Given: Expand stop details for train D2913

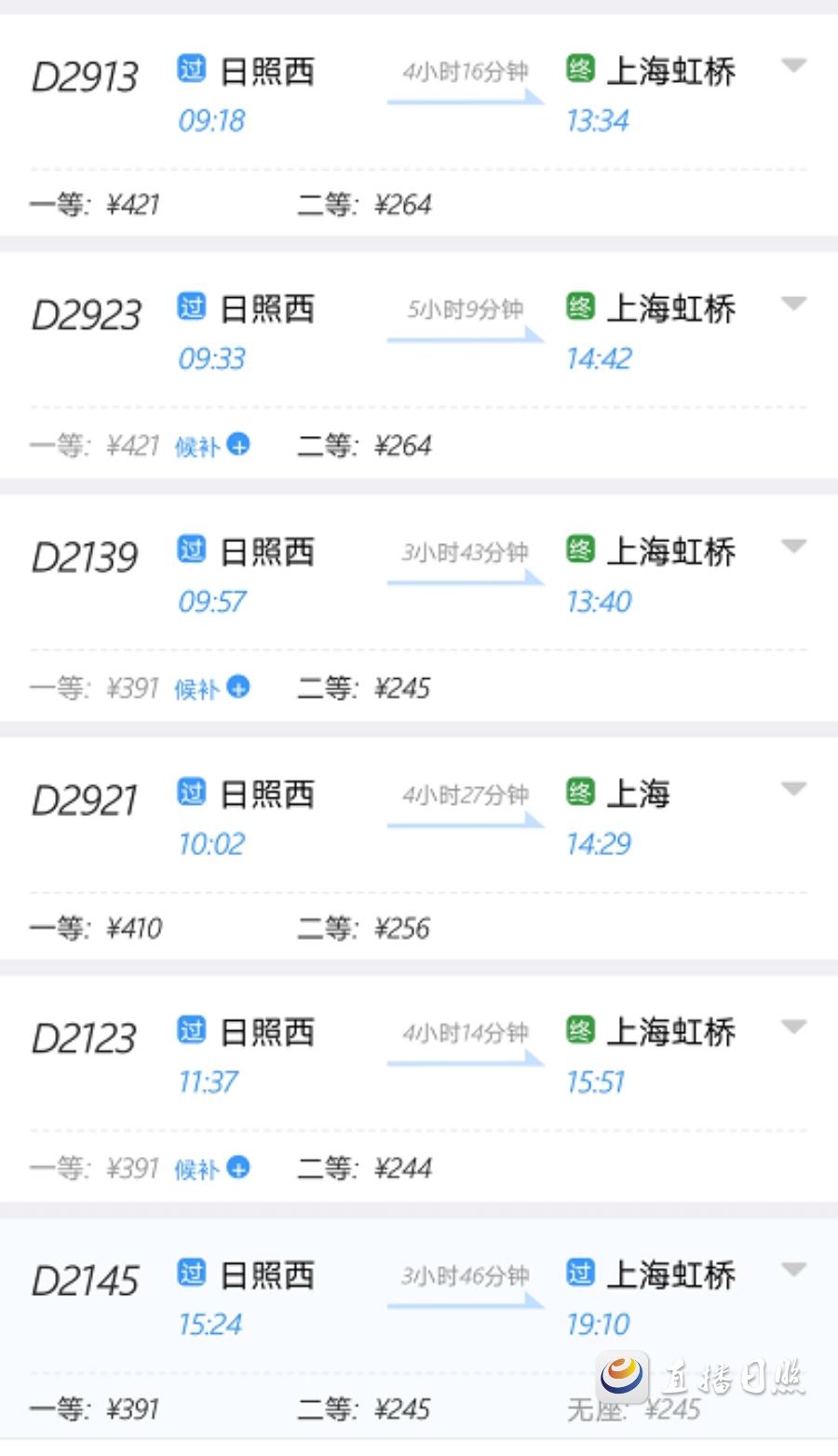Looking at the screenshot, I should pos(793,65).
